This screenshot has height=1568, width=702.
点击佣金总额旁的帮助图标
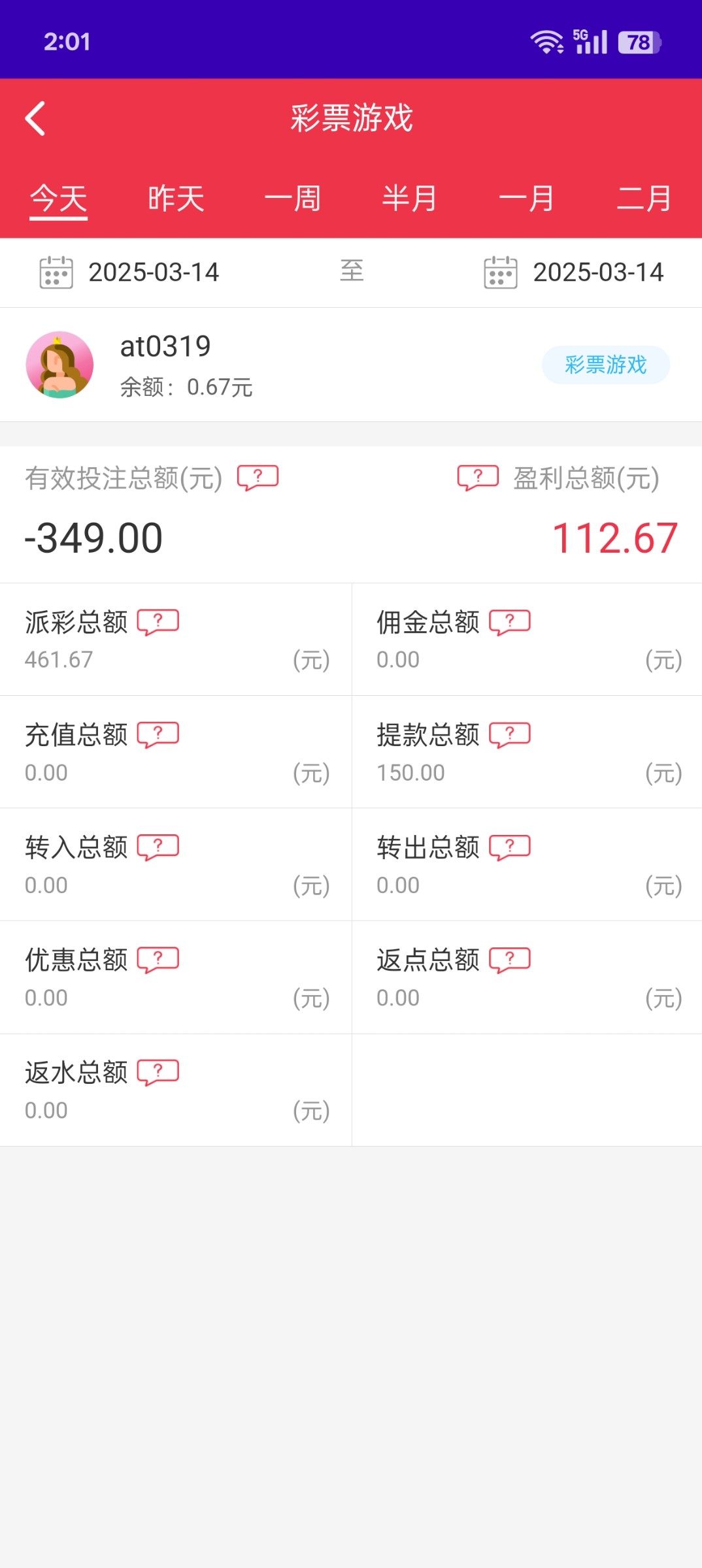coord(510,622)
